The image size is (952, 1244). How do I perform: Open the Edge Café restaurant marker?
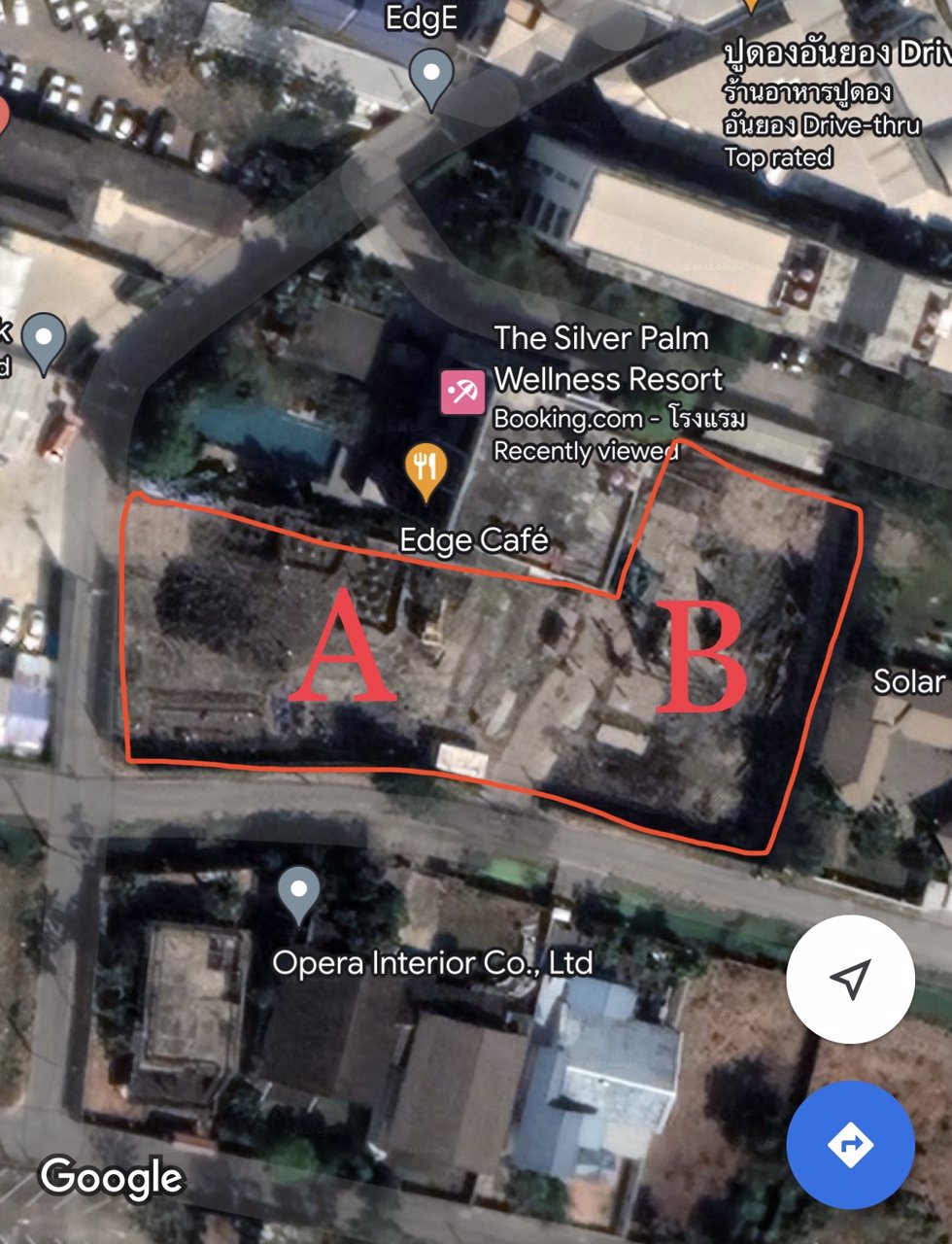[425, 469]
